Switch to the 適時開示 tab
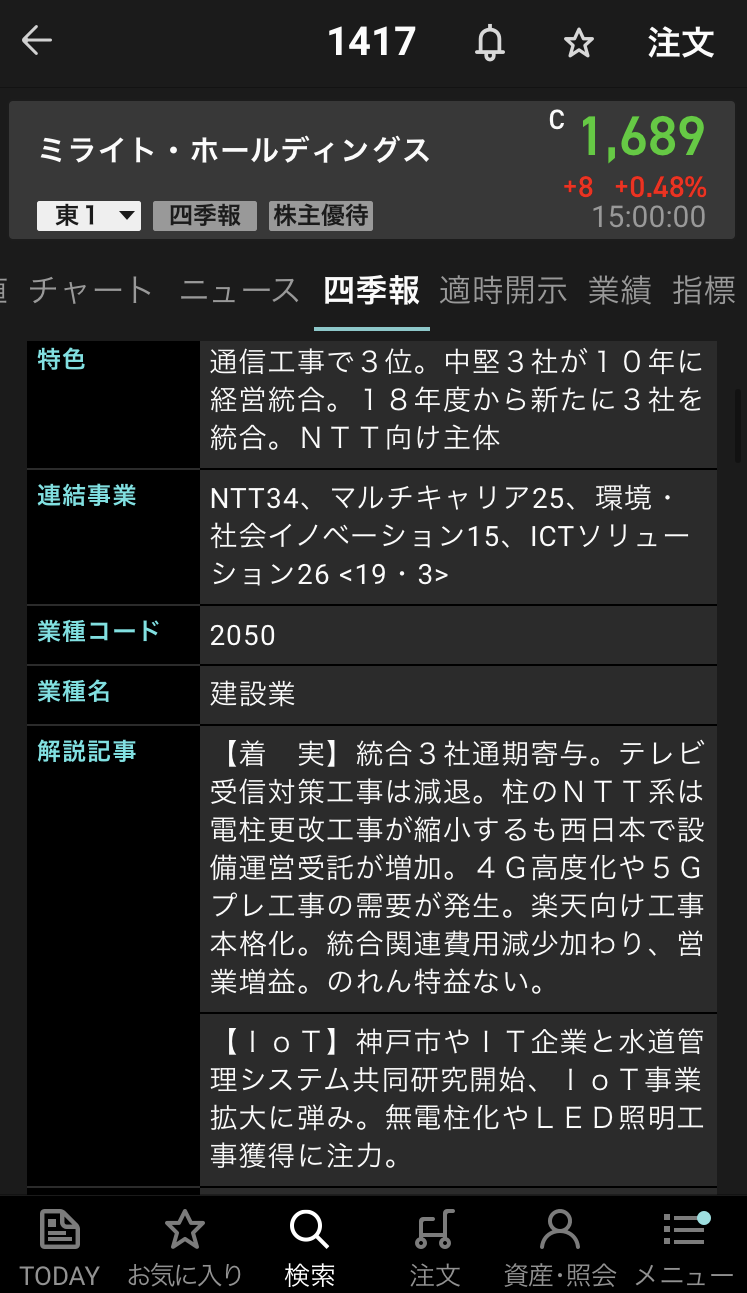This screenshot has width=747, height=1293. click(503, 291)
